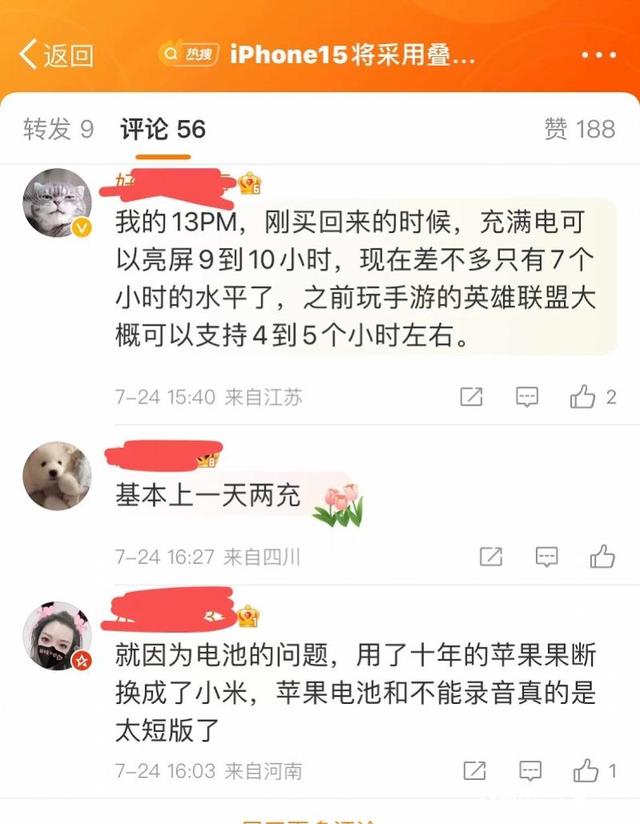Reply to the 换成了小米 comment
Image resolution: width=640 pixels, height=824 pixels.
pos(531,771)
